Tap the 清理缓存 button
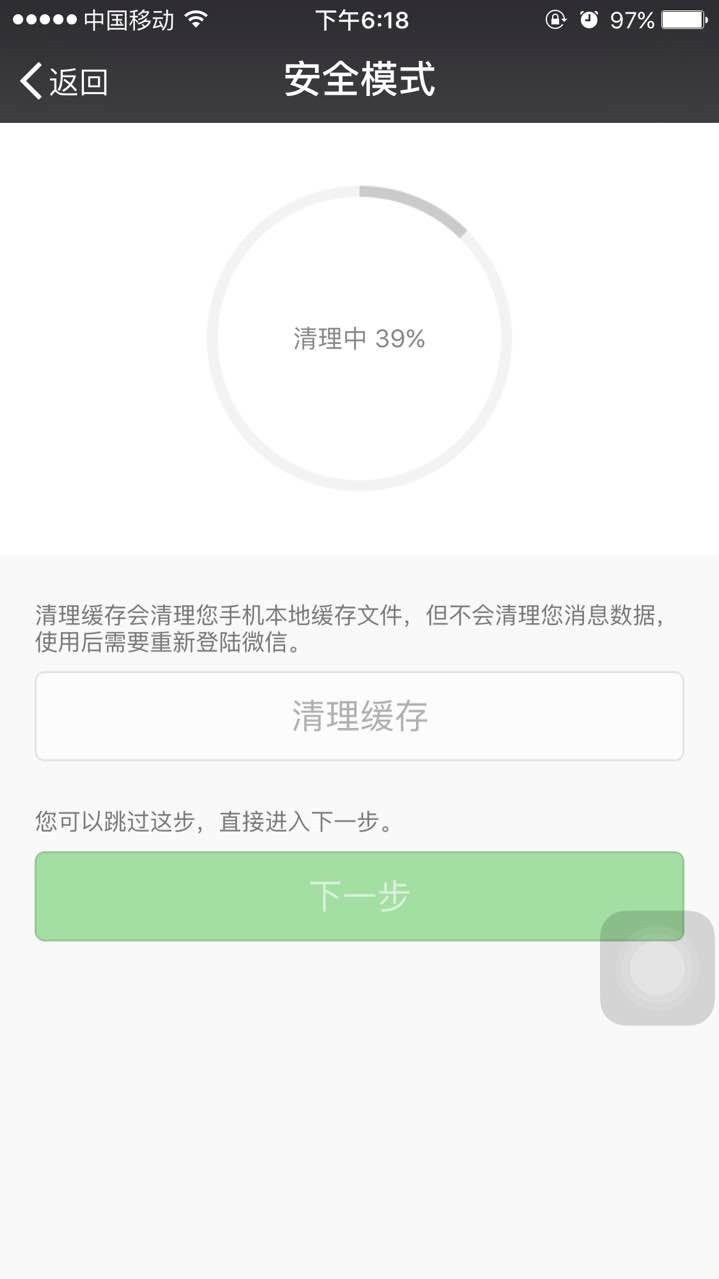Image resolution: width=719 pixels, height=1279 pixels. [359, 716]
